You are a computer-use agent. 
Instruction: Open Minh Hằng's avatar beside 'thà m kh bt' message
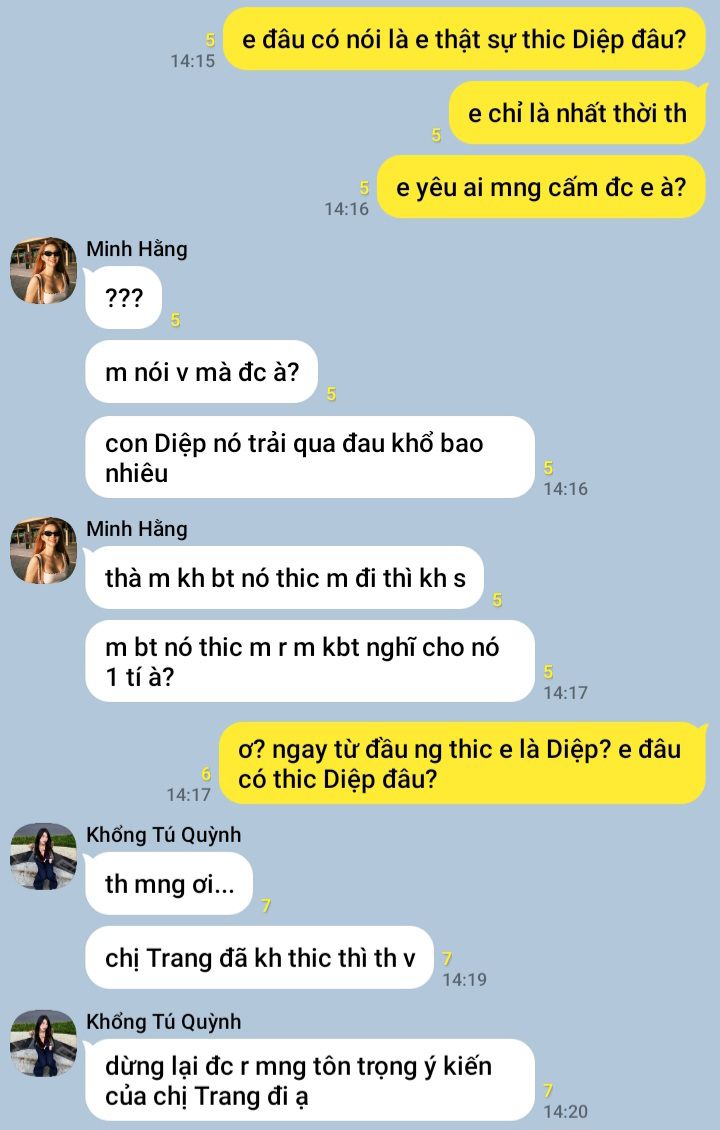coord(43,551)
